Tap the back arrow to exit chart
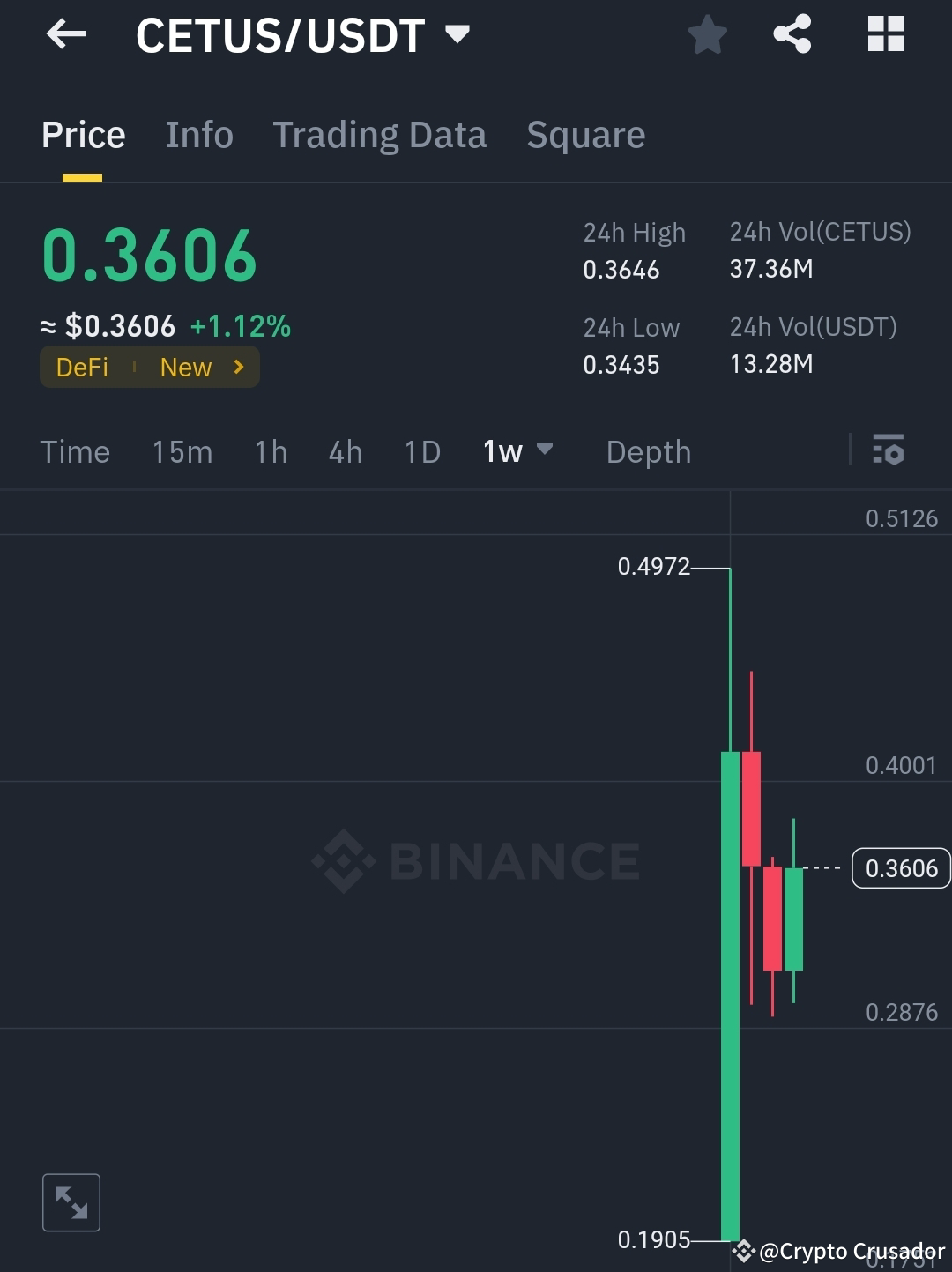Image resolution: width=952 pixels, height=1272 pixels. pos(66,35)
